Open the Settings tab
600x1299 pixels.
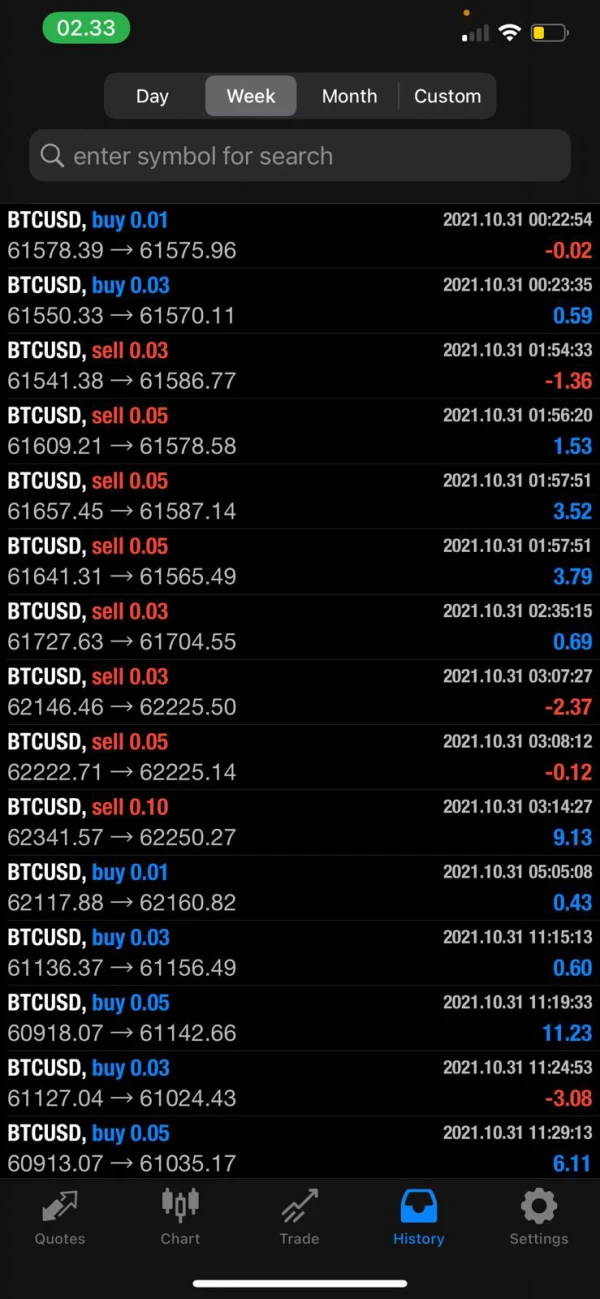pos(538,1217)
